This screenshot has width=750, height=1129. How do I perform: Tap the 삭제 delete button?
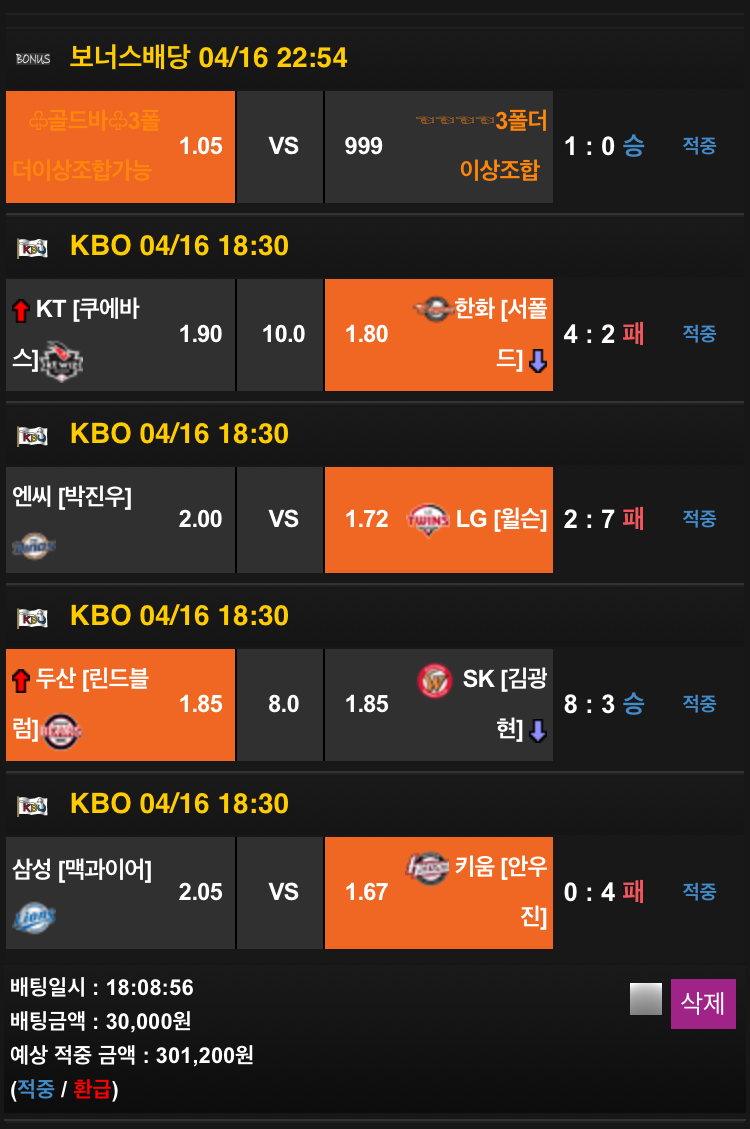click(x=703, y=1003)
